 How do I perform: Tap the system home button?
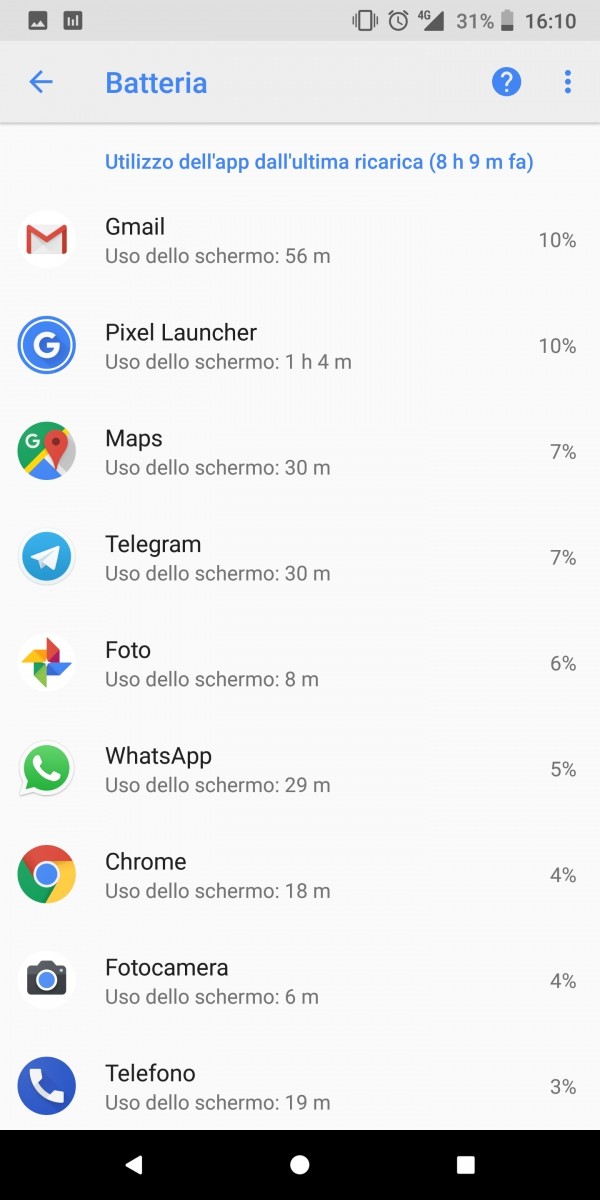[300, 1164]
